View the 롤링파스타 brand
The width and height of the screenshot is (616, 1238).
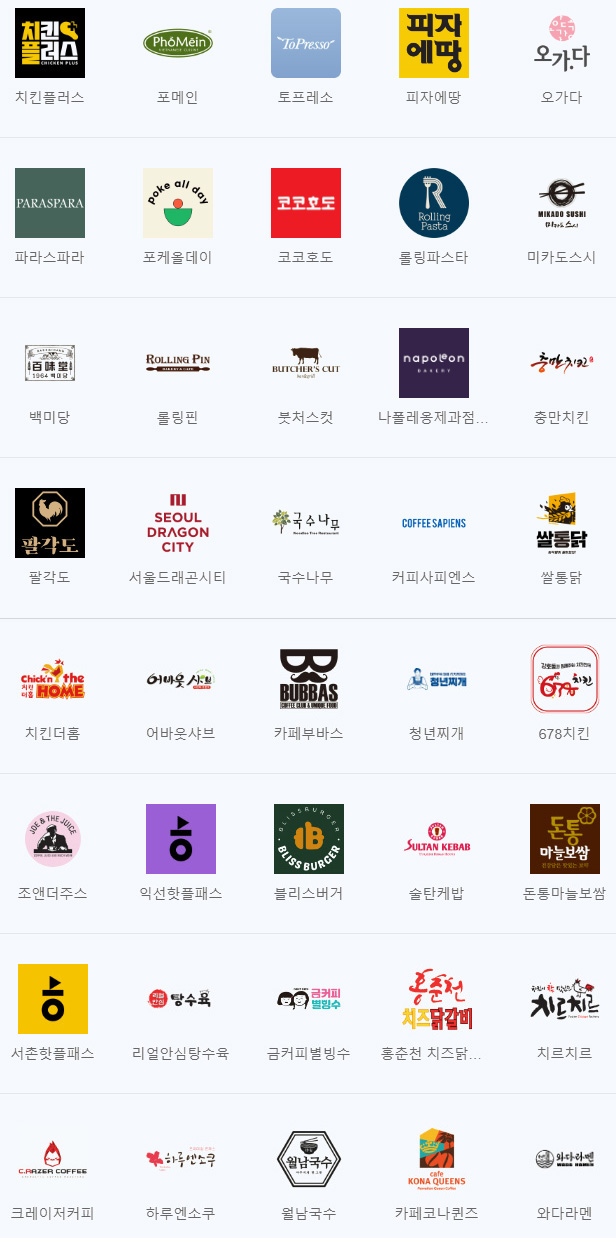(434, 204)
